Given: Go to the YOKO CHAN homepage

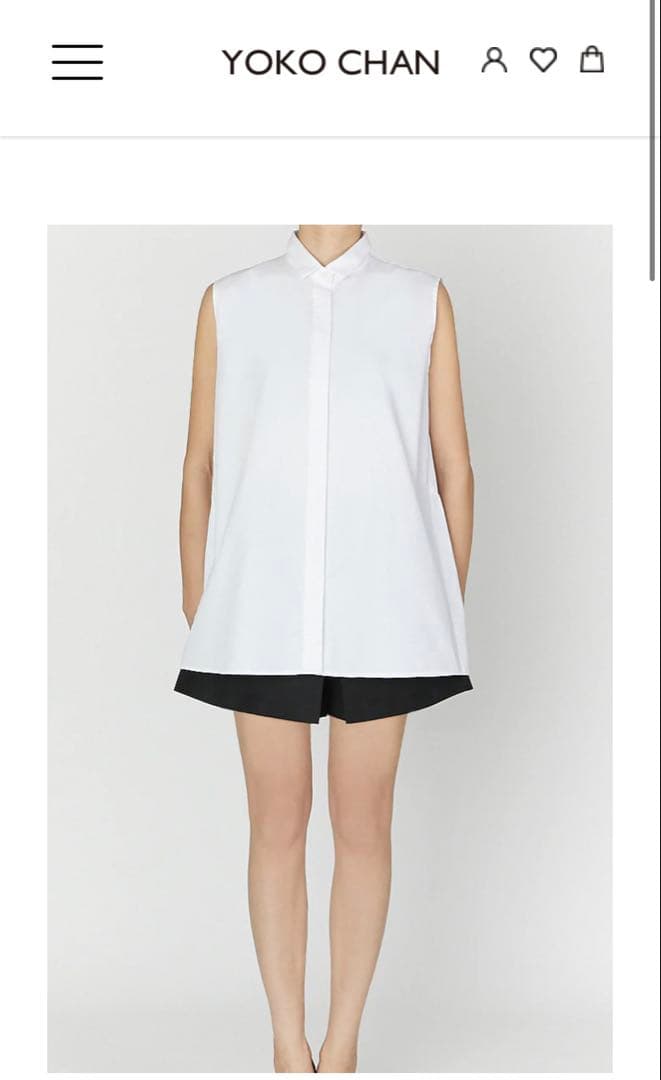Looking at the screenshot, I should pyautogui.click(x=330, y=63).
